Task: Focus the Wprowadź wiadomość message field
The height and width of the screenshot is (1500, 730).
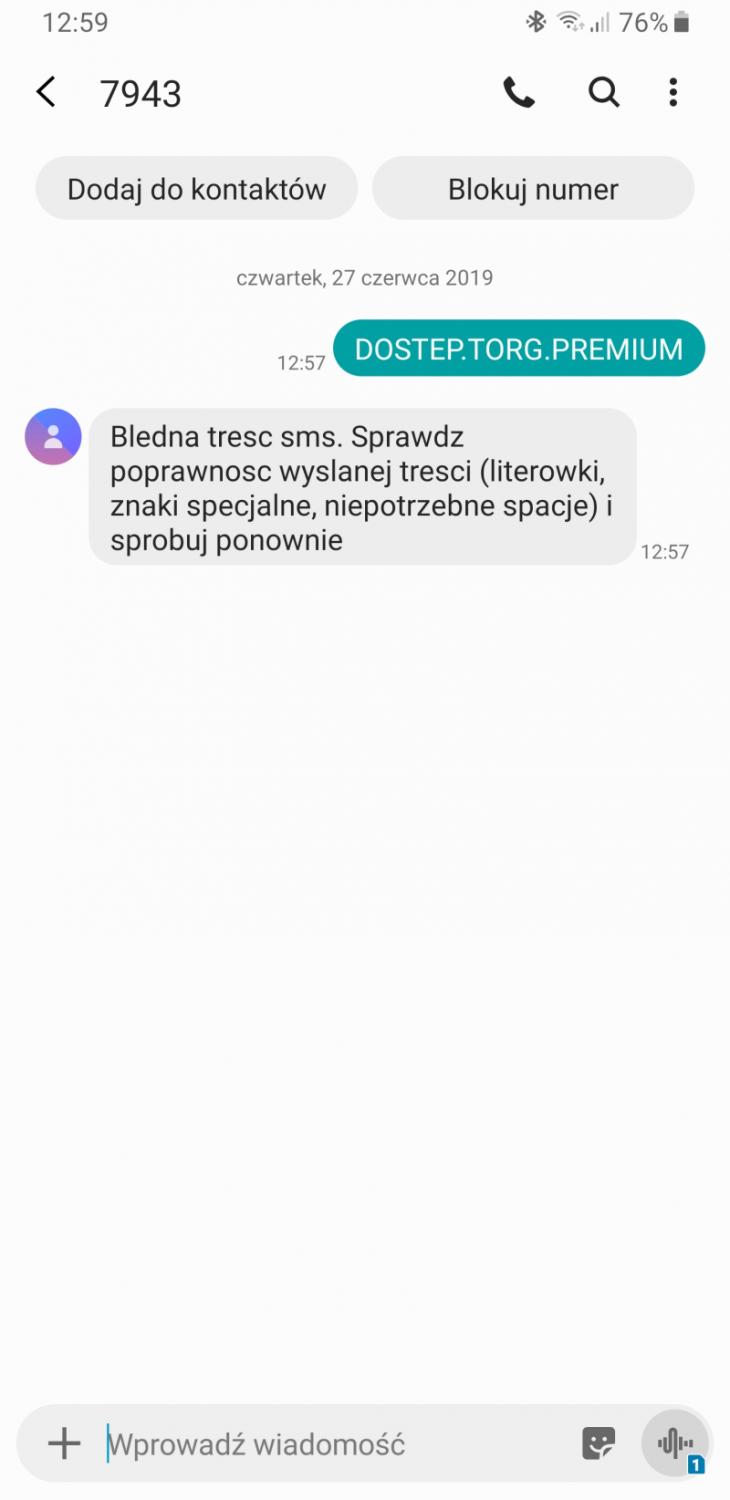Action: [330, 1444]
